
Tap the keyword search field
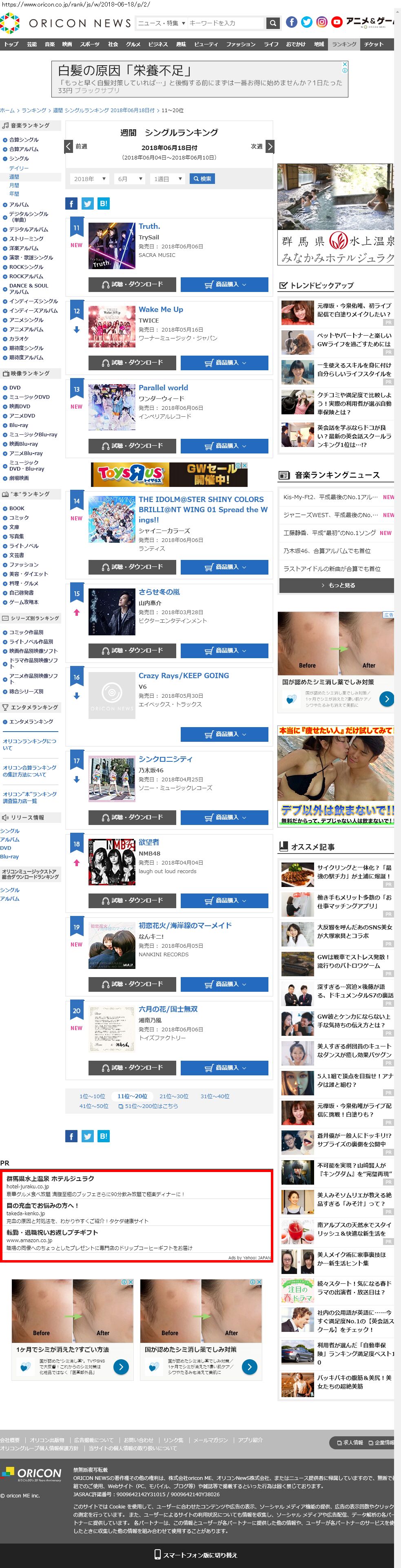[x=225, y=23]
